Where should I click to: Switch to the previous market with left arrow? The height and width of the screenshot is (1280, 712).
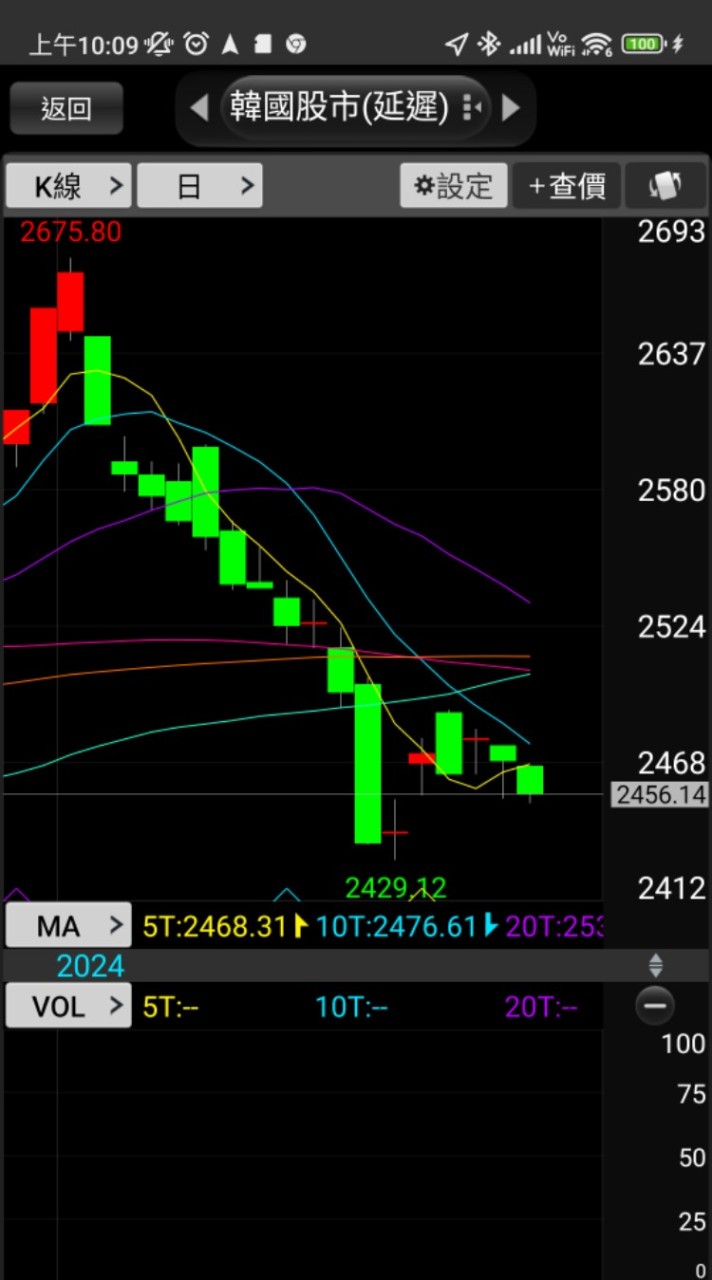pyautogui.click(x=198, y=107)
